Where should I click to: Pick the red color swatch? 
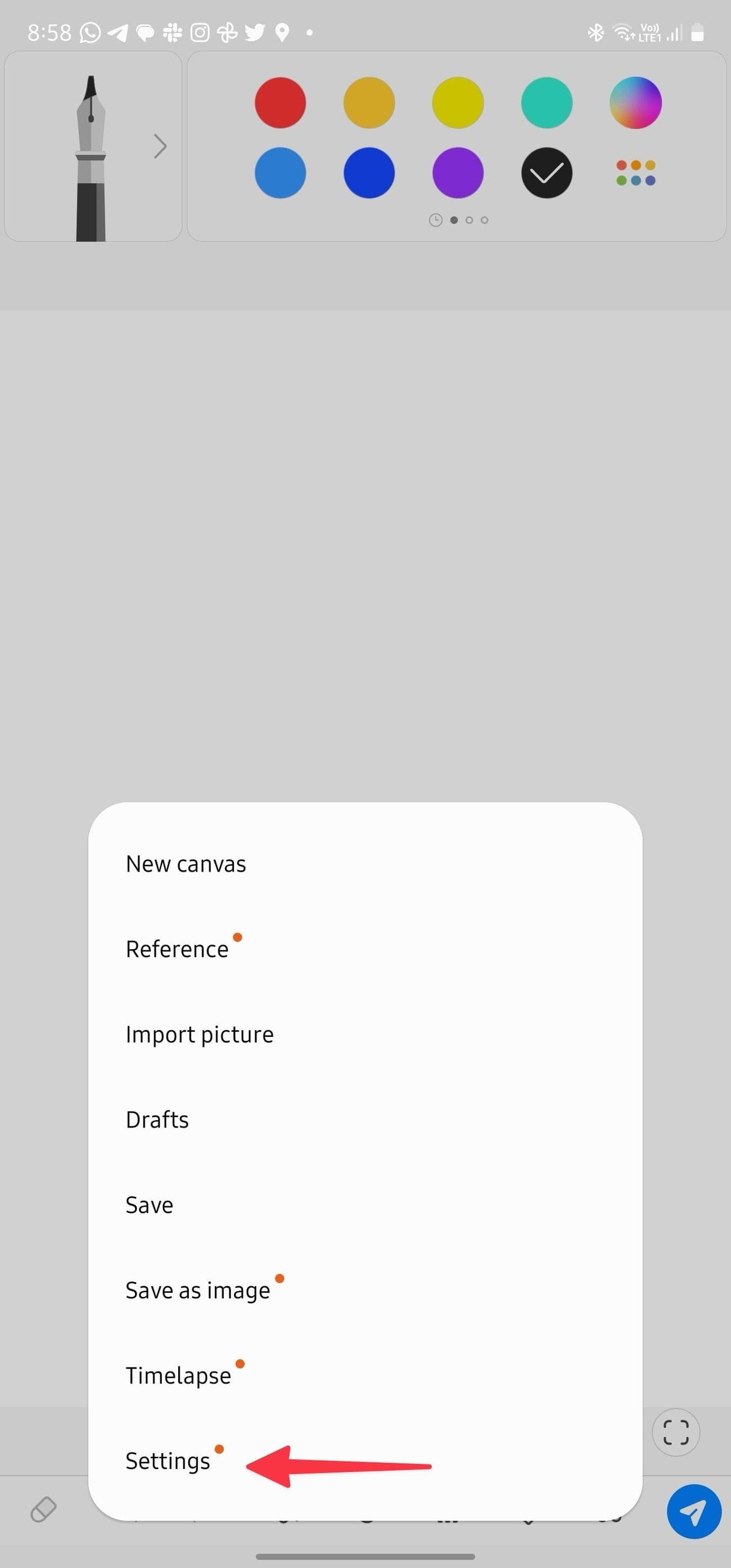[280, 102]
